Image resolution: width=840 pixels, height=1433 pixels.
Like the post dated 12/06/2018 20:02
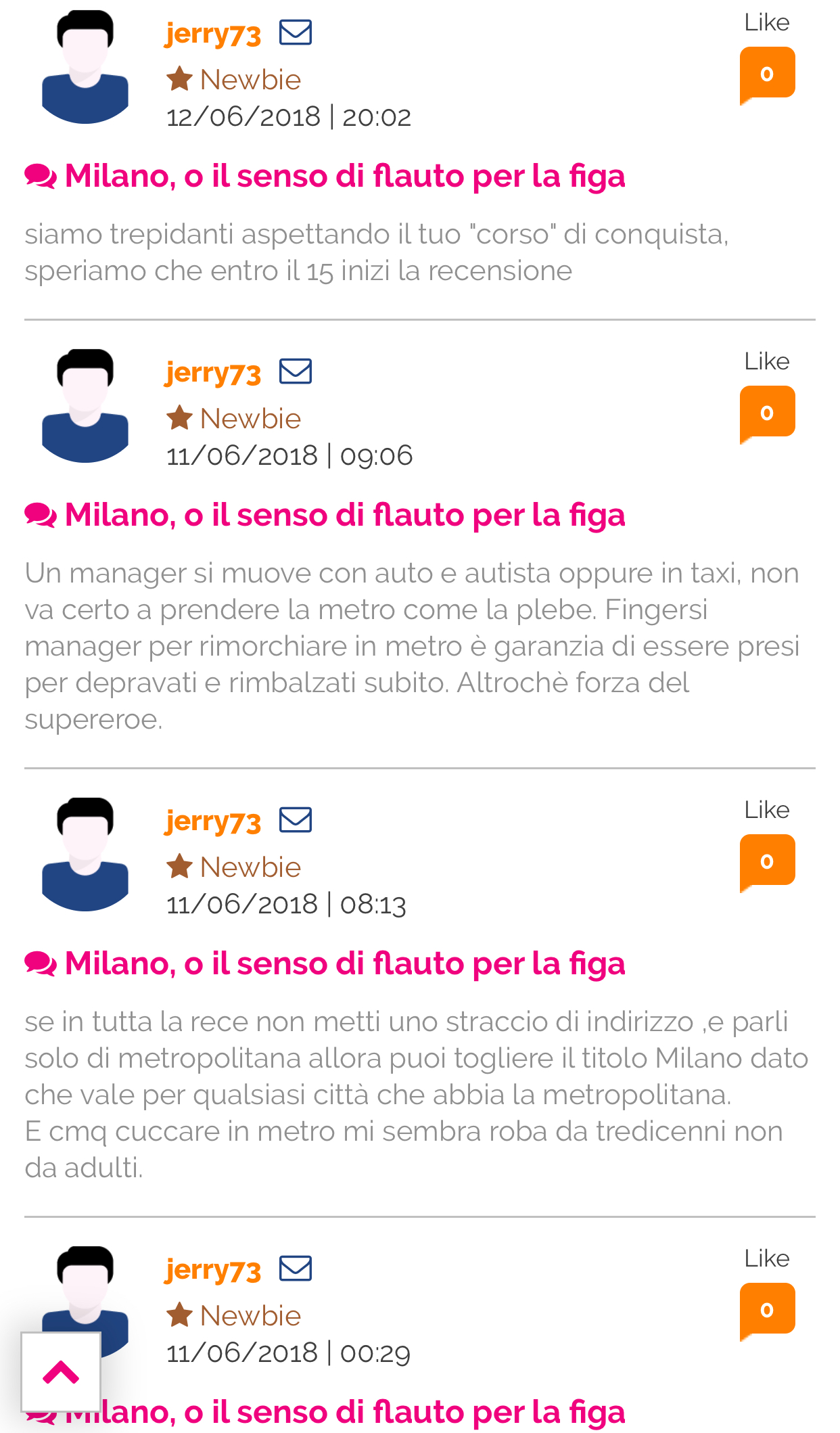pos(767,73)
